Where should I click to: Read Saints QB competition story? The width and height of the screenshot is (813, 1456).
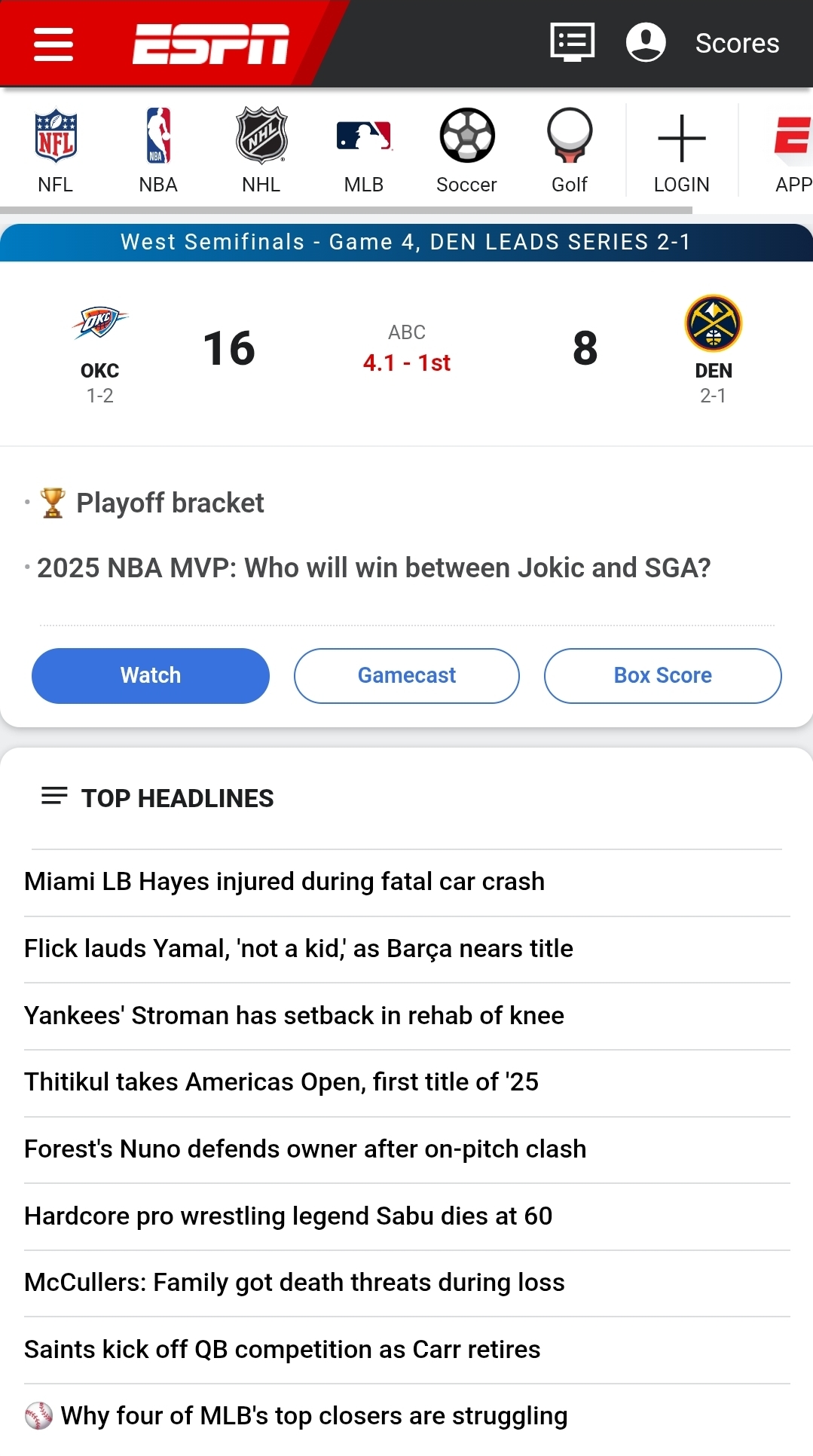[x=282, y=1349]
